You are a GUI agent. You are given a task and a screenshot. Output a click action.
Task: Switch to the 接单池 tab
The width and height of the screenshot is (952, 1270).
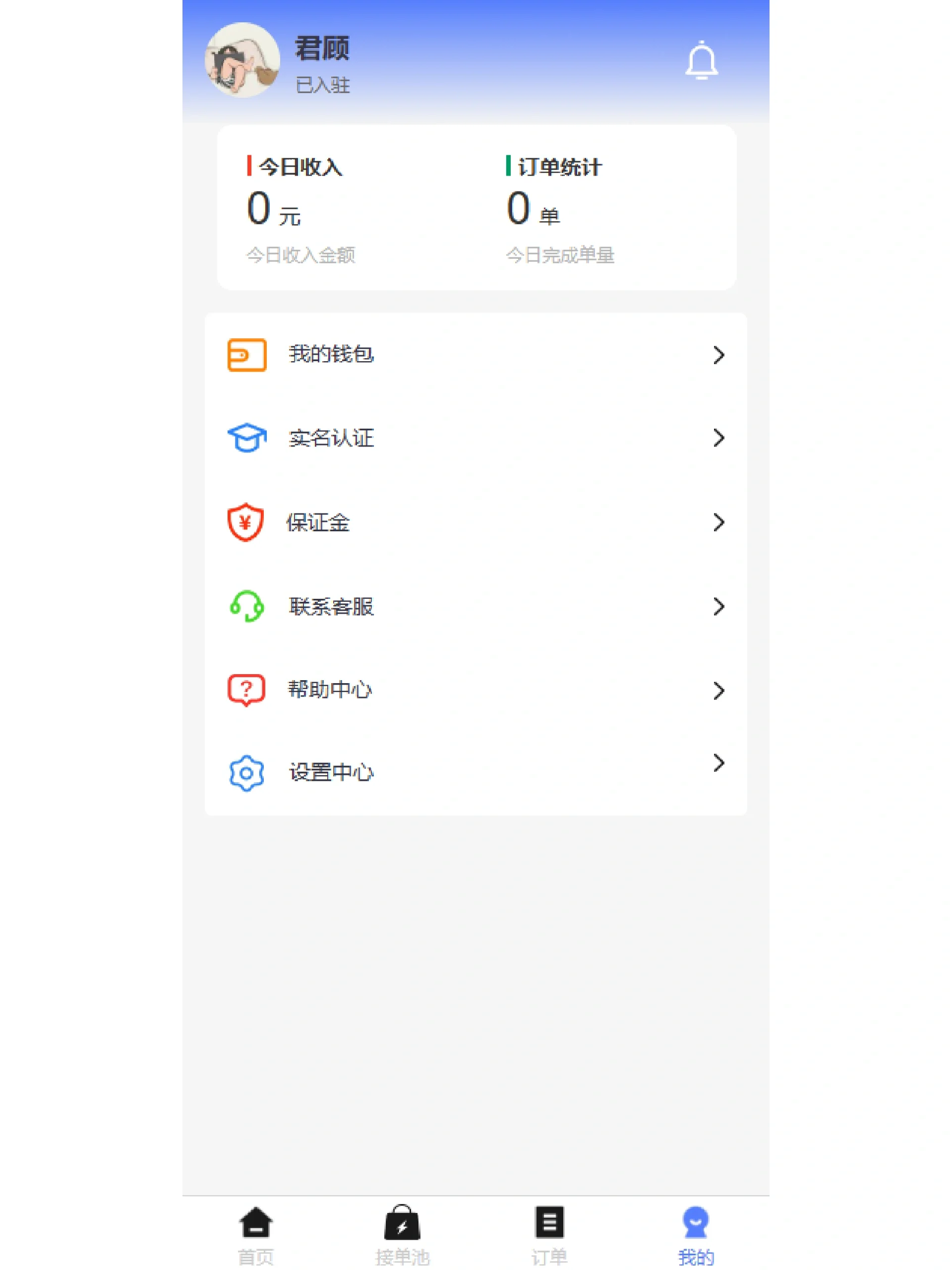coord(402,1233)
